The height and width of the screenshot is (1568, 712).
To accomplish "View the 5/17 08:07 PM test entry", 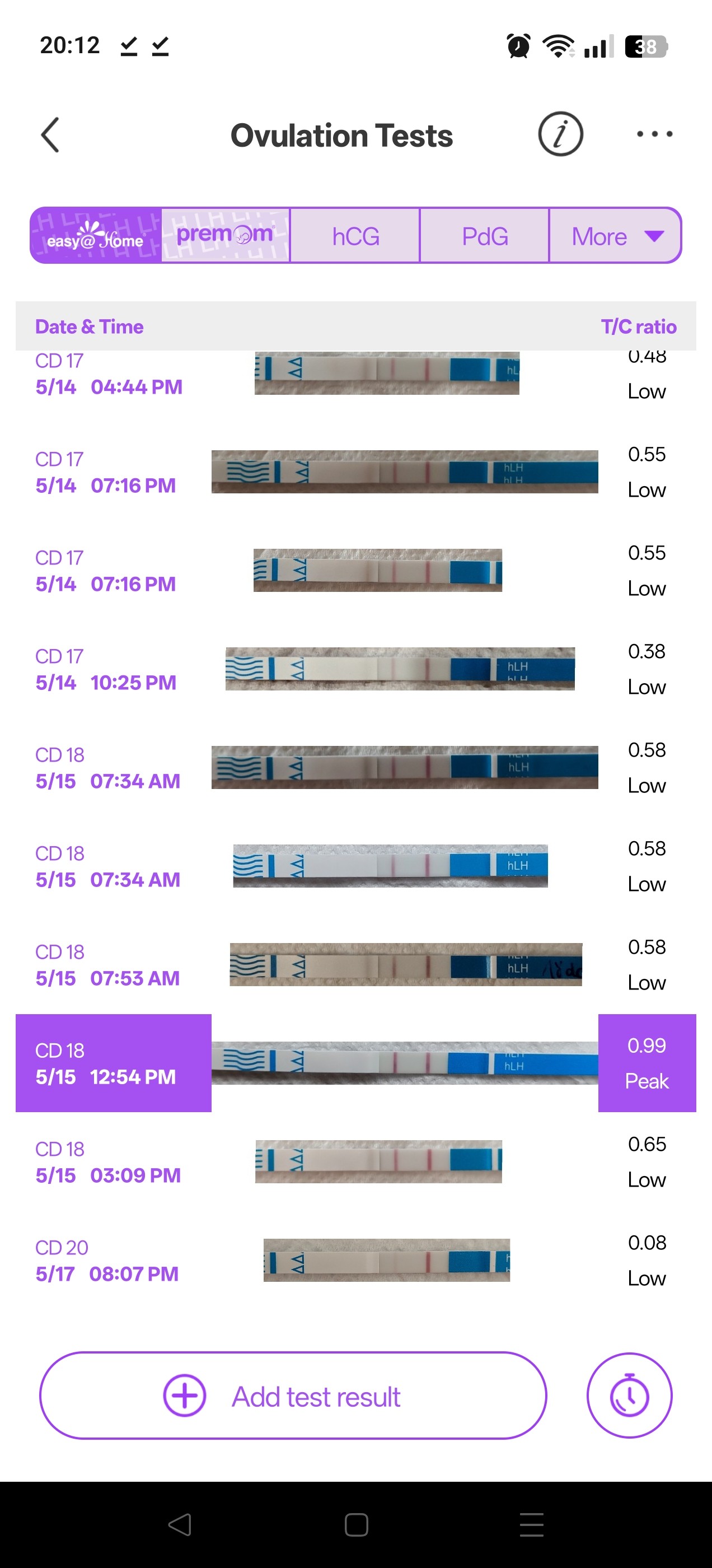I will tap(355, 1260).
